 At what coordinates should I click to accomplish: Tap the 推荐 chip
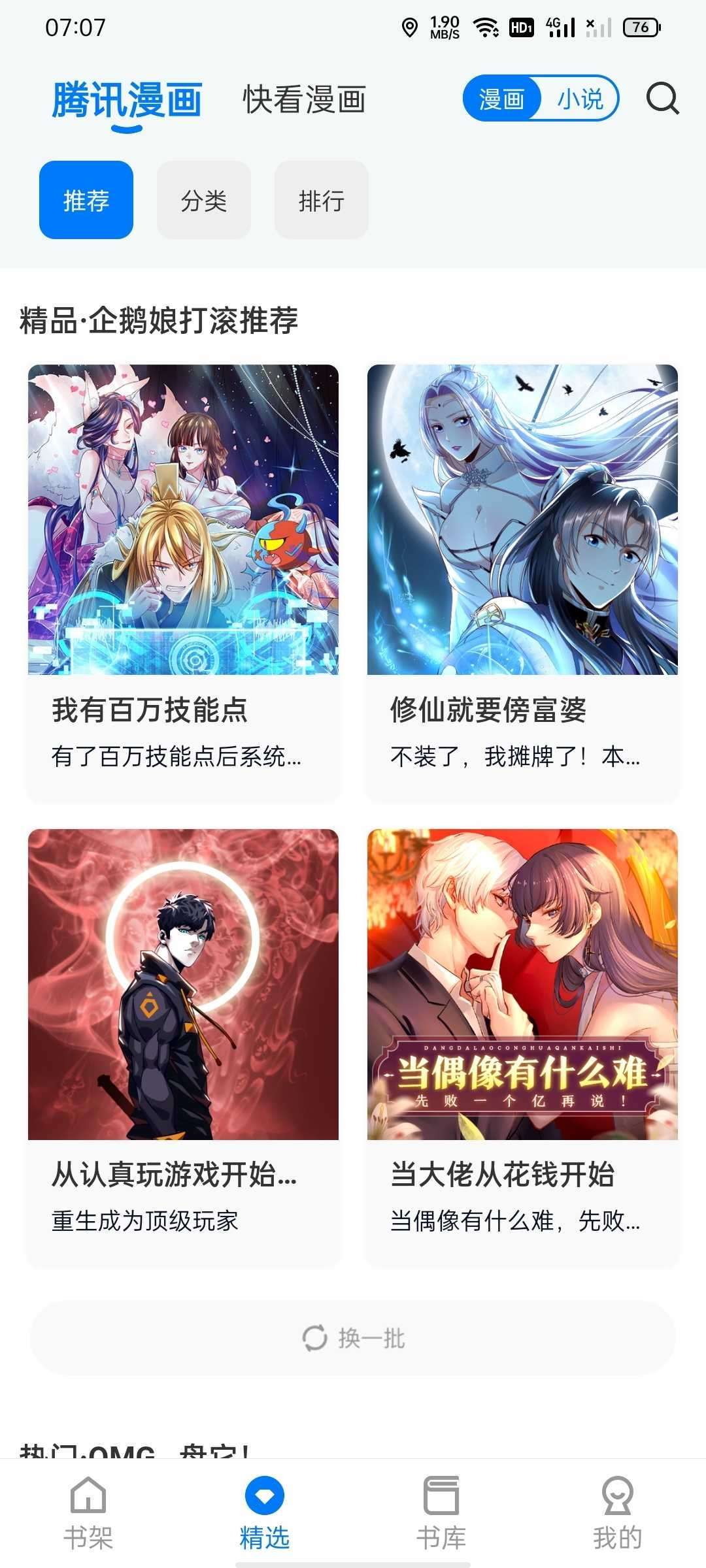(86, 200)
